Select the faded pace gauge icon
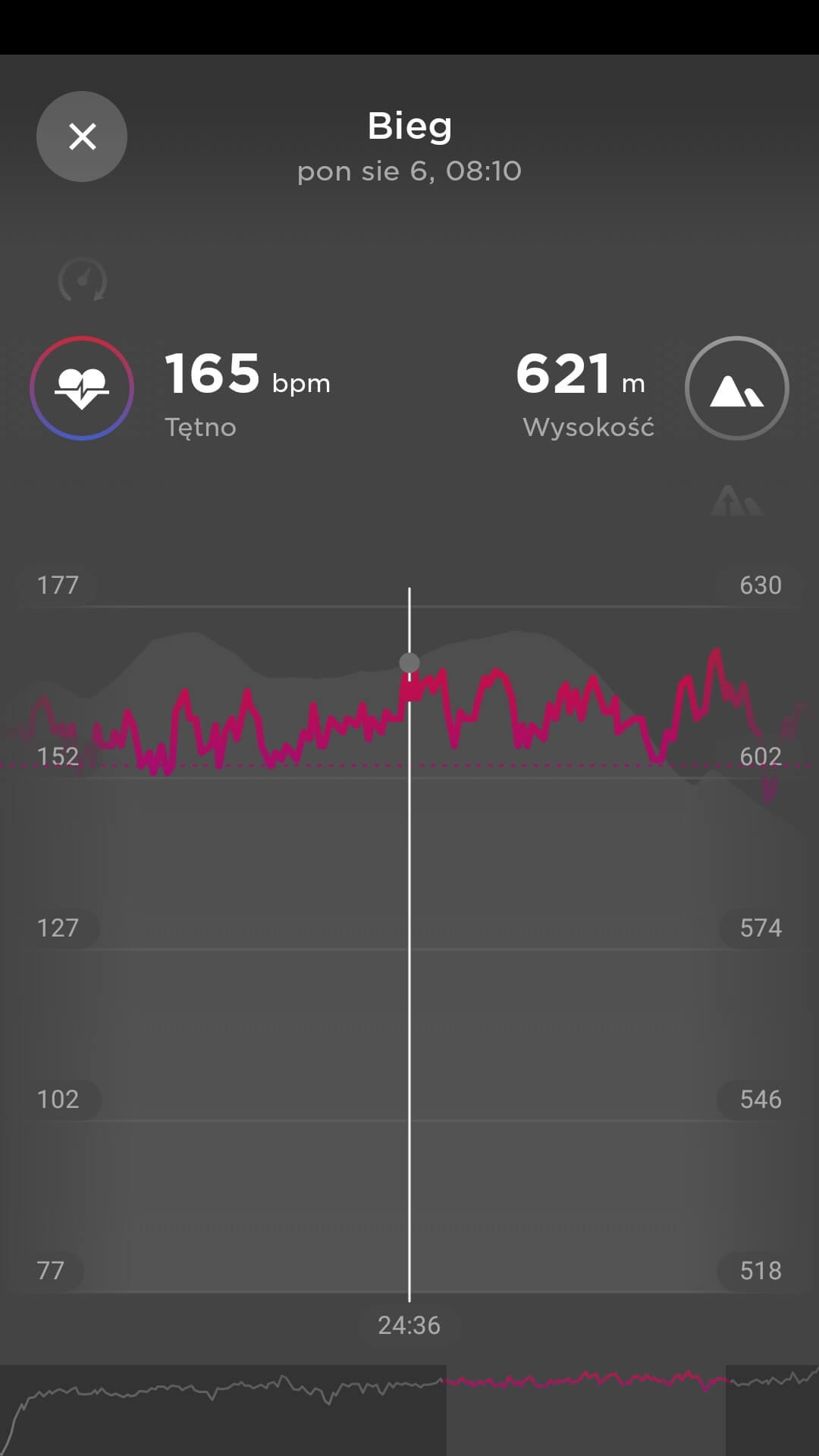819x1456 pixels. 83,280
